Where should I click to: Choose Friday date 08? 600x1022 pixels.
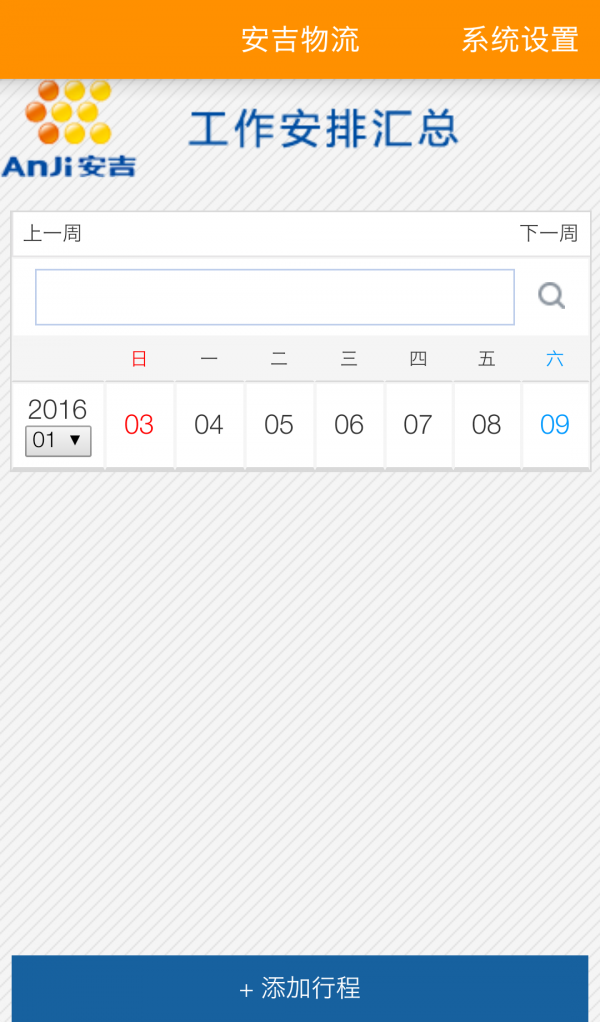coord(487,425)
